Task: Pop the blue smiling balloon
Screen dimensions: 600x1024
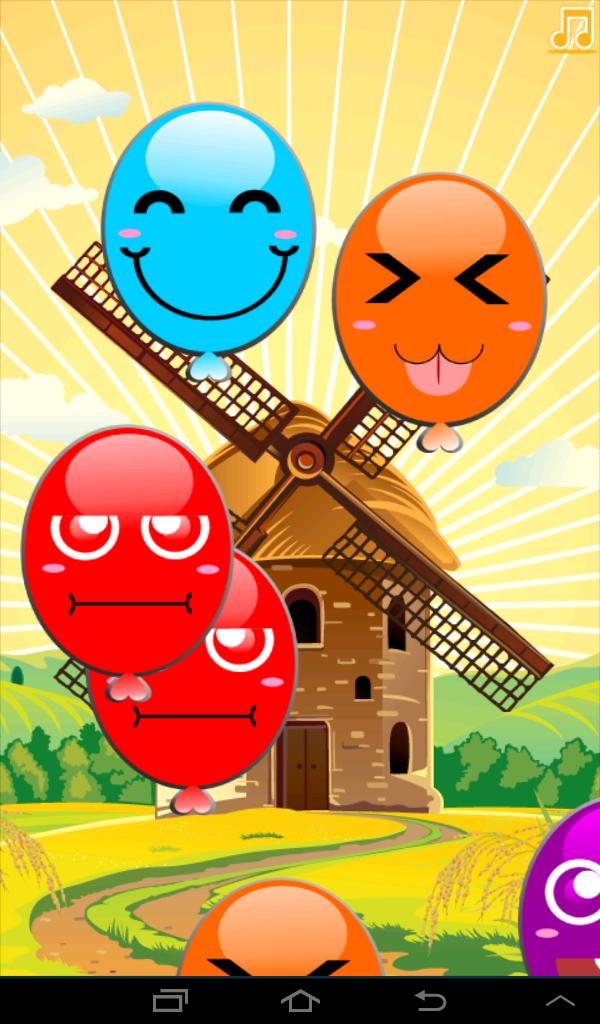Action: 209,228
